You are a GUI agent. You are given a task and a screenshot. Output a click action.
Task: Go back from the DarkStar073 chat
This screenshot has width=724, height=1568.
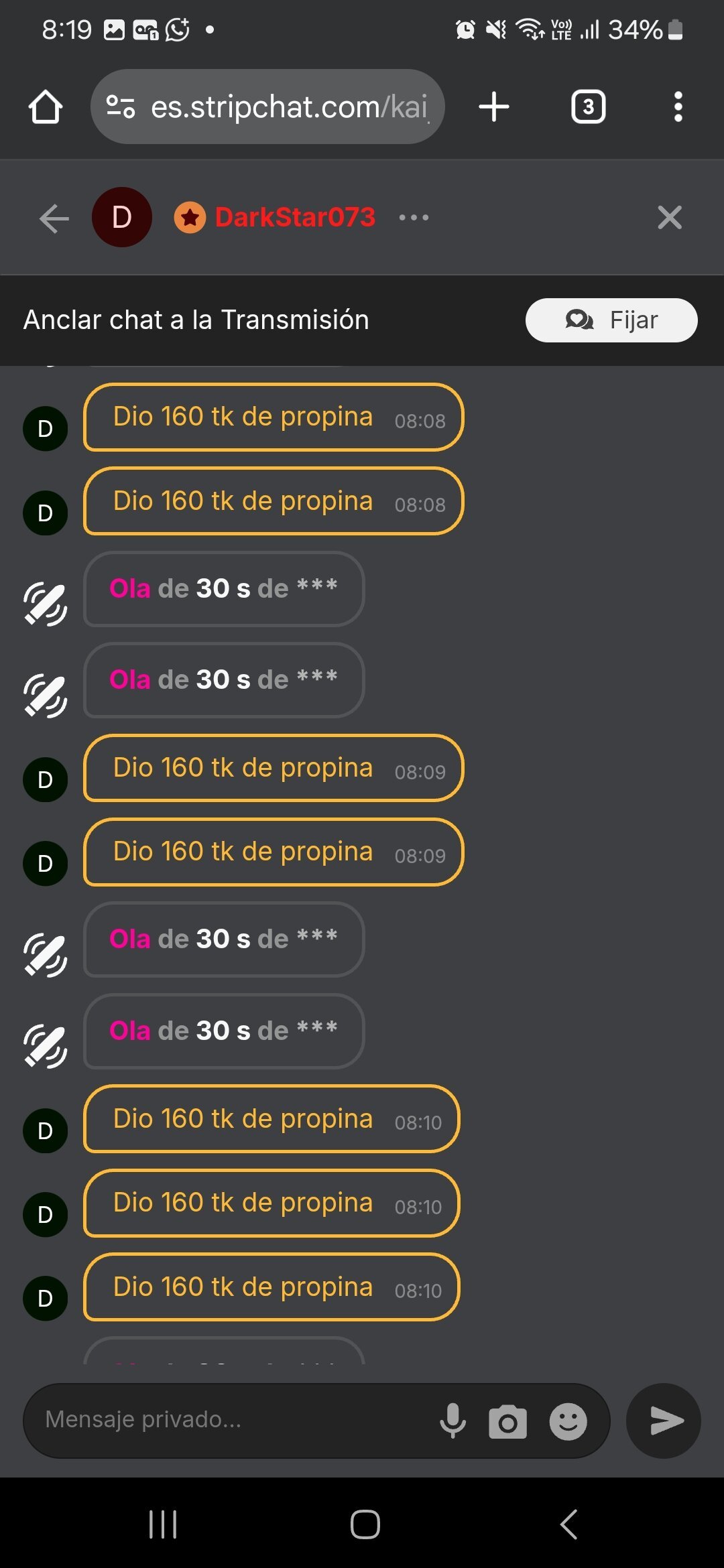click(x=54, y=218)
